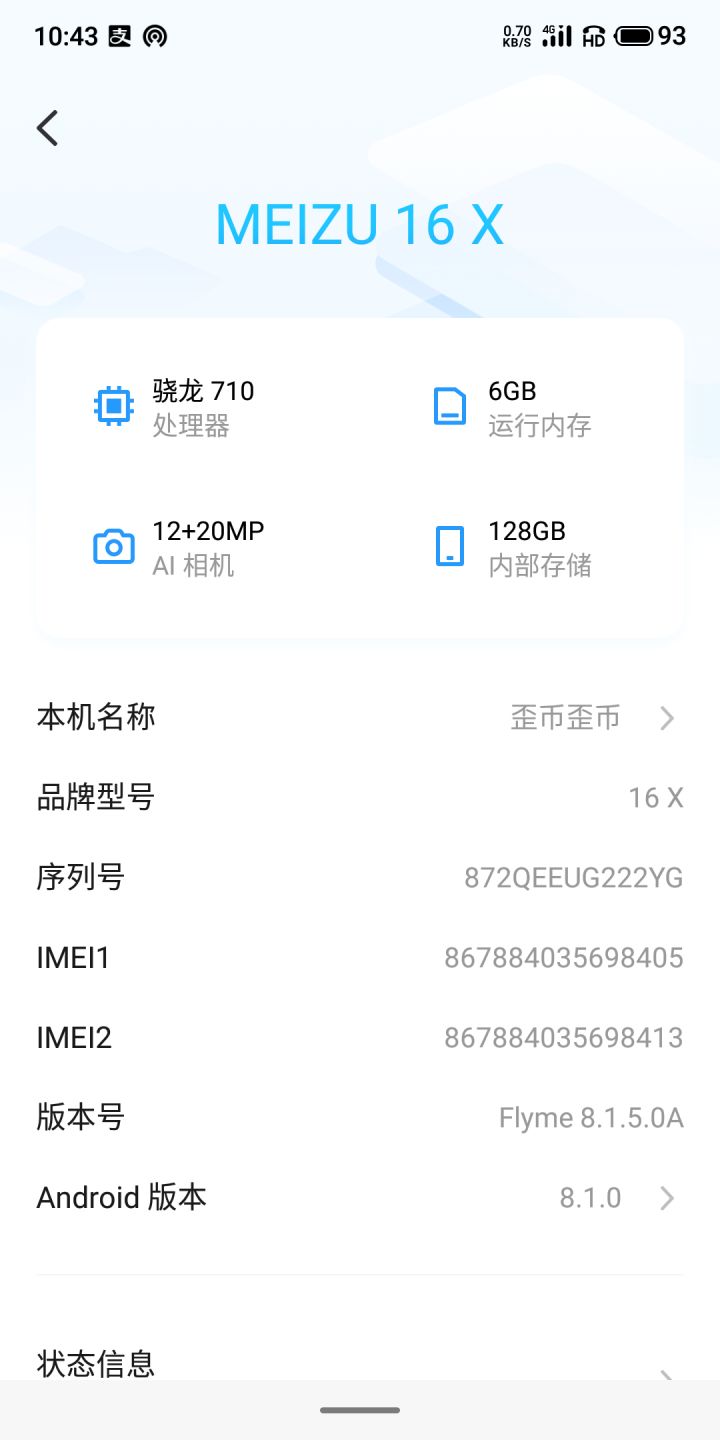Tap the serial number 872QEEUG222YG

click(x=575, y=877)
